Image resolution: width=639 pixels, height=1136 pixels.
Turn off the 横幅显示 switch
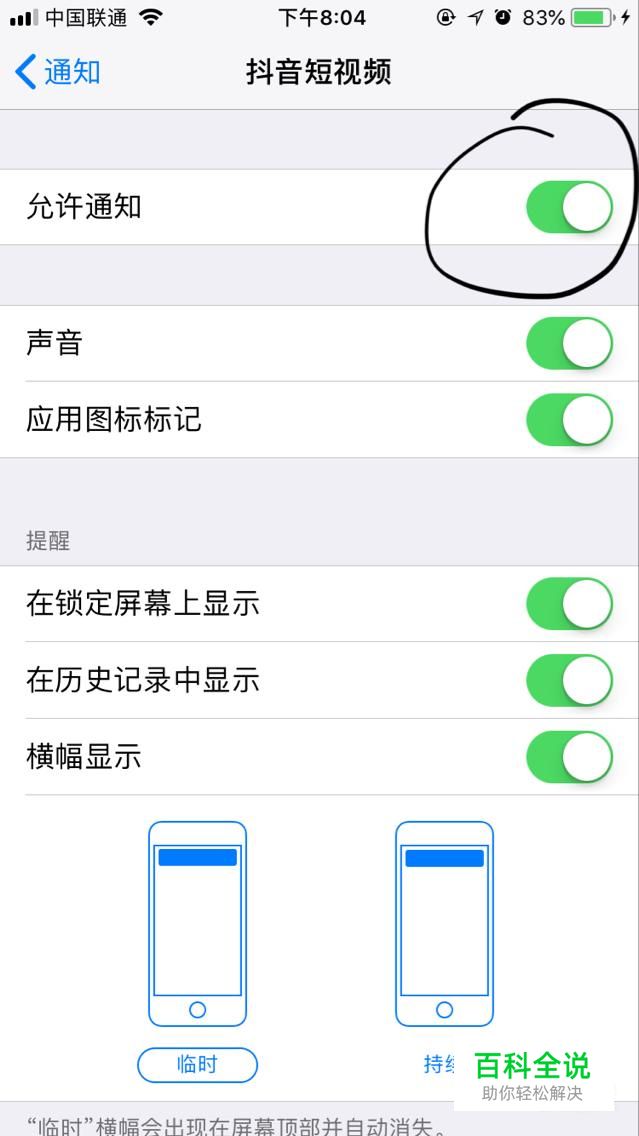click(x=569, y=757)
